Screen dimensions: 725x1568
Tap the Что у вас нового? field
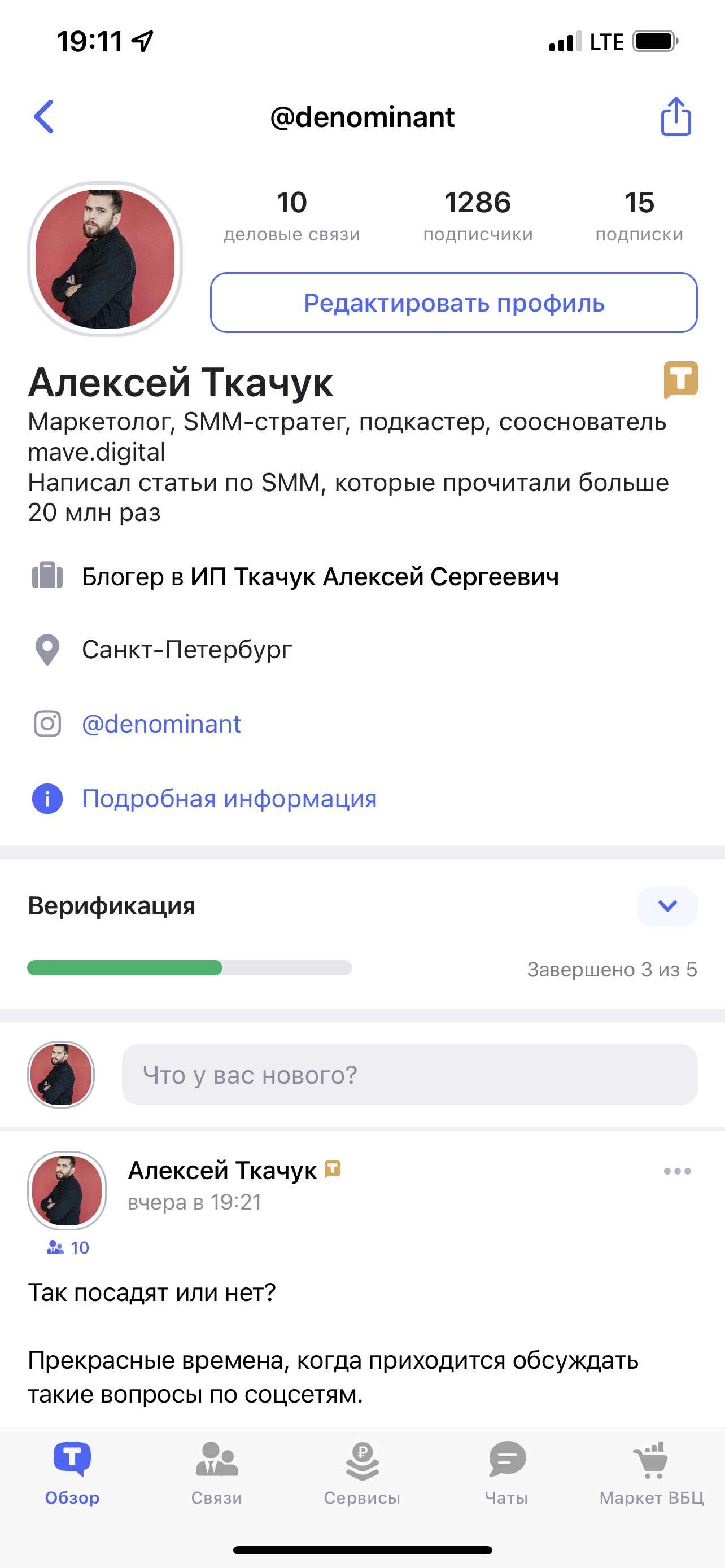click(410, 1075)
